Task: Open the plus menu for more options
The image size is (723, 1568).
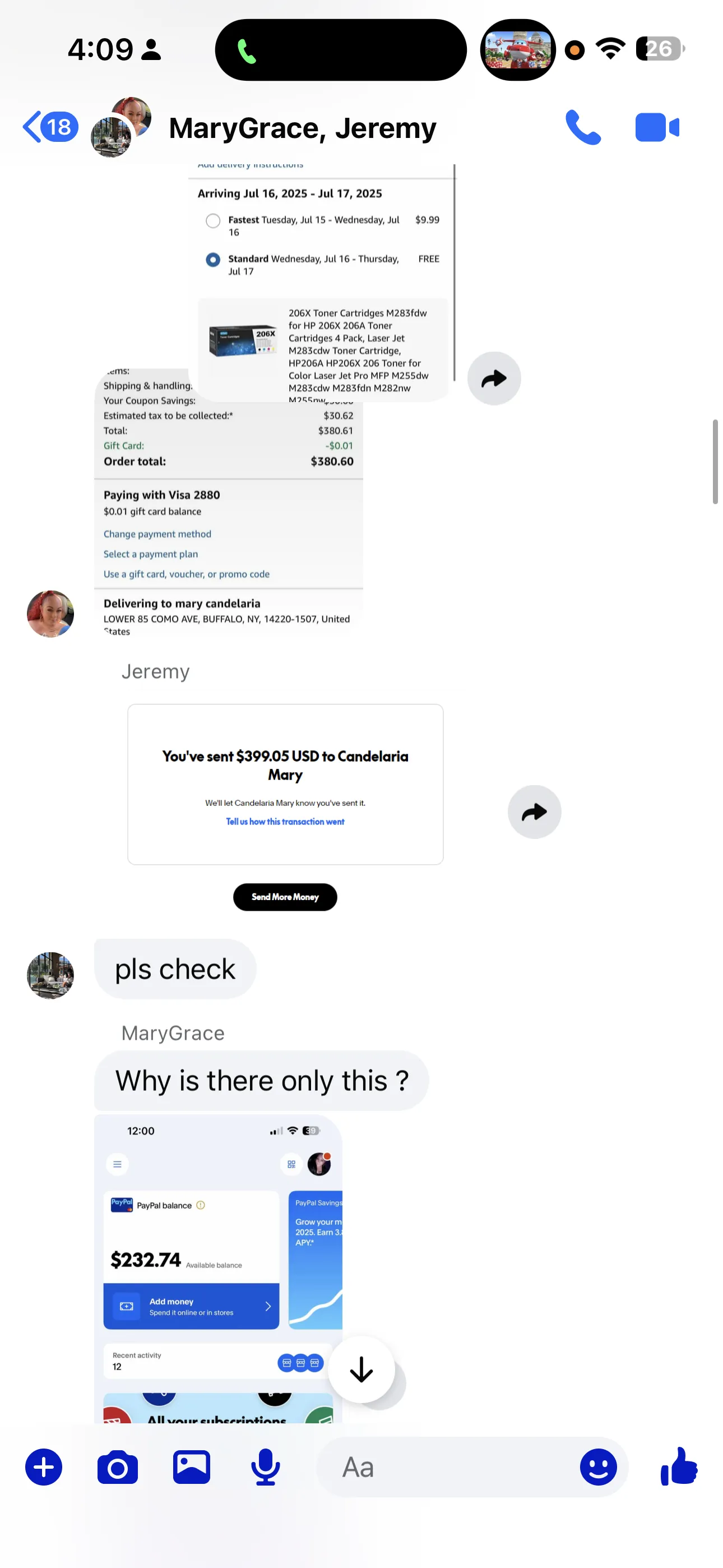Action: (44, 1467)
